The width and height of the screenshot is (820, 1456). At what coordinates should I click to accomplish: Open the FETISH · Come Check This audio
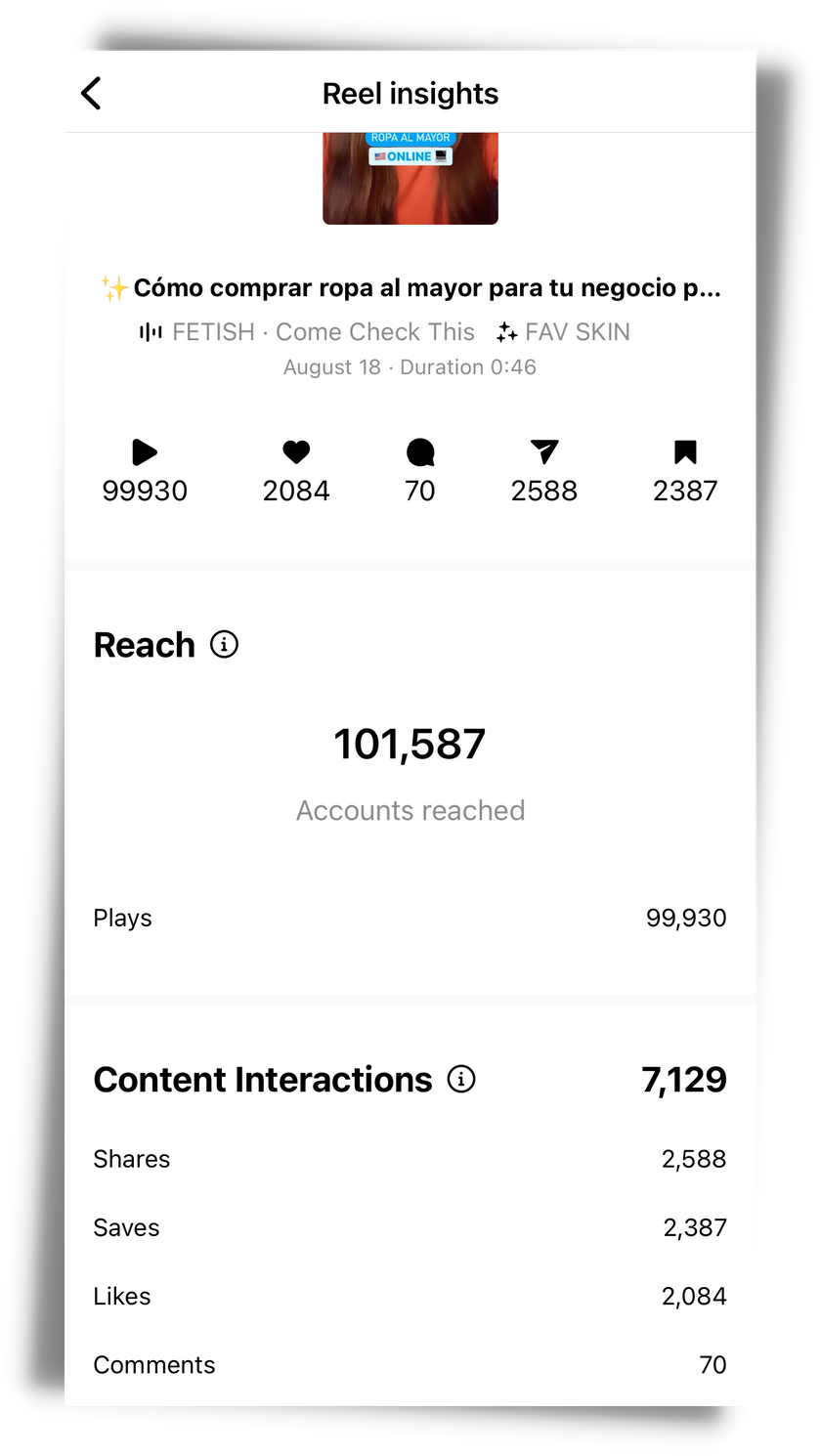307,332
